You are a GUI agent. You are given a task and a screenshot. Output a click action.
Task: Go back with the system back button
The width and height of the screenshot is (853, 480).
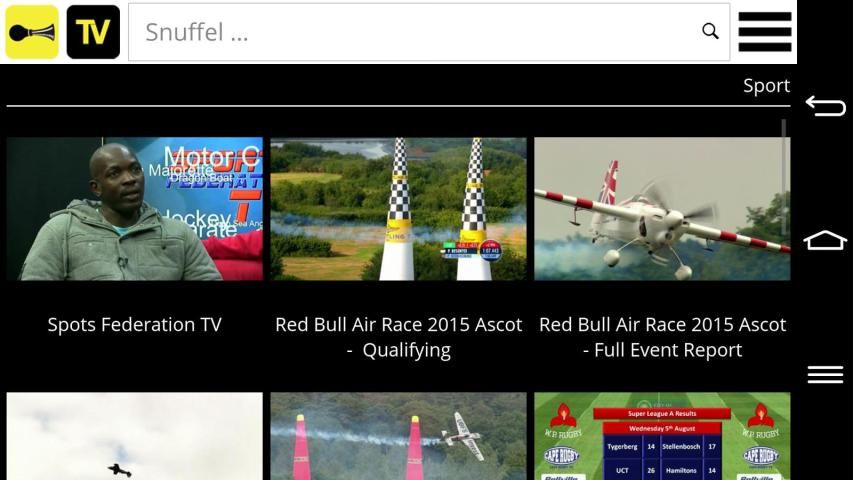coord(825,106)
